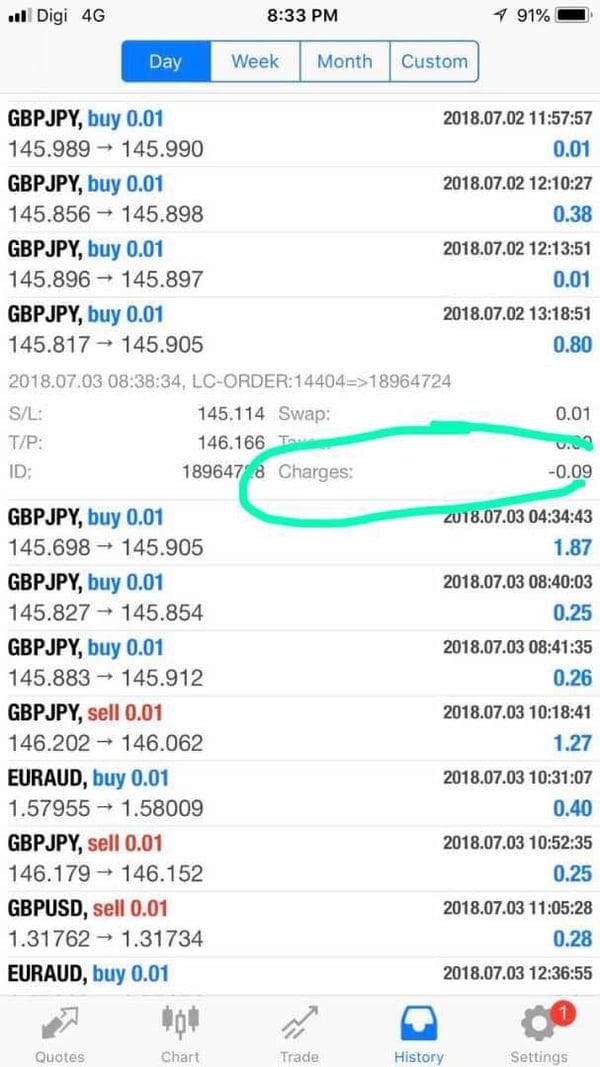This screenshot has width=600, height=1067.
Task: Select the Day period tab
Action: [x=165, y=61]
